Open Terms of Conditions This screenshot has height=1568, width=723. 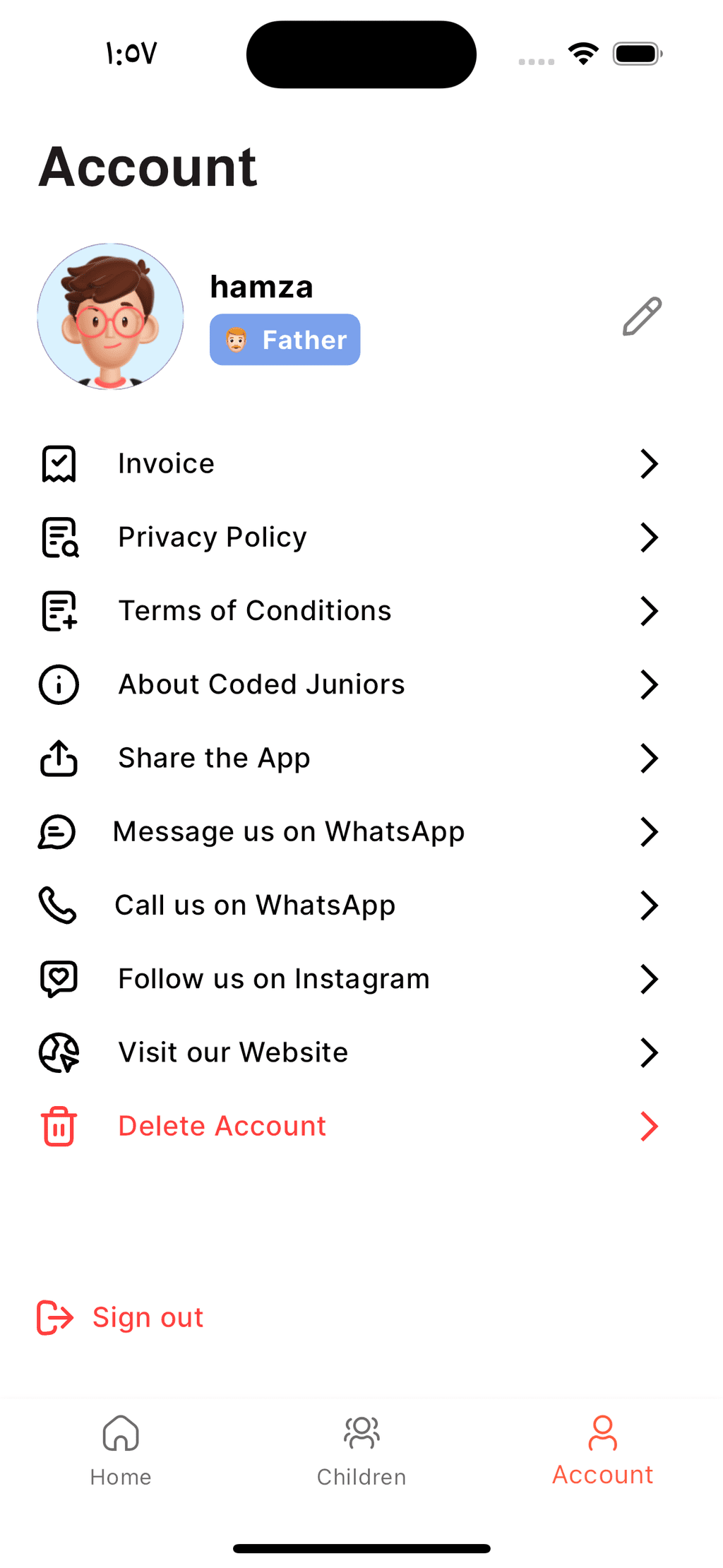[x=350, y=611]
